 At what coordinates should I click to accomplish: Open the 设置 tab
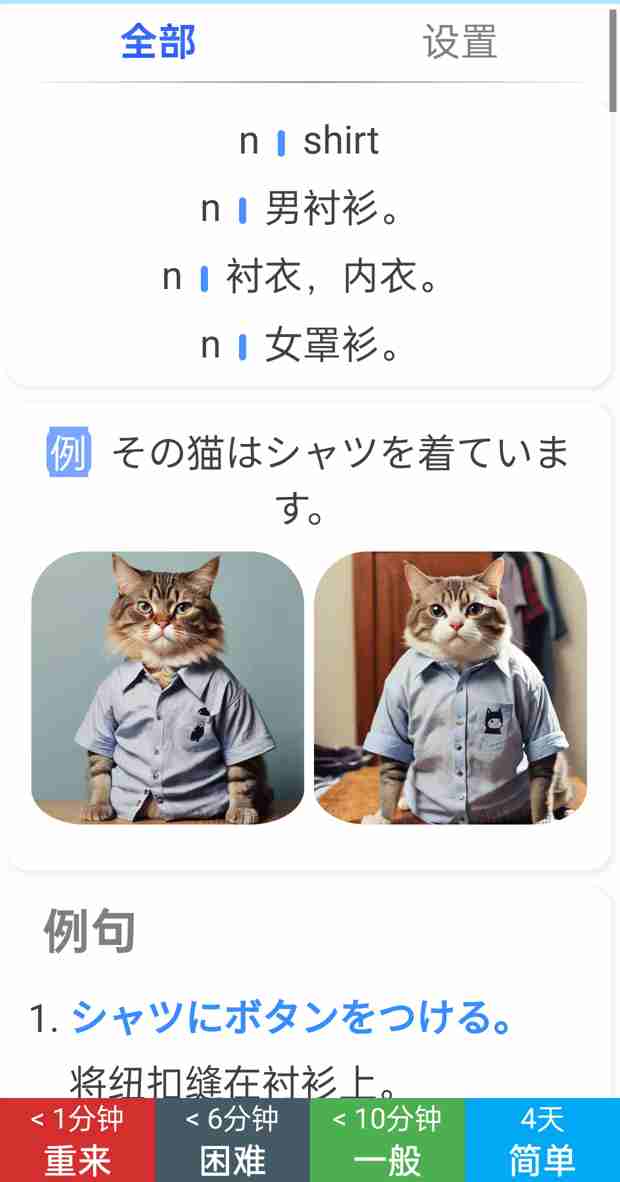[459, 43]
